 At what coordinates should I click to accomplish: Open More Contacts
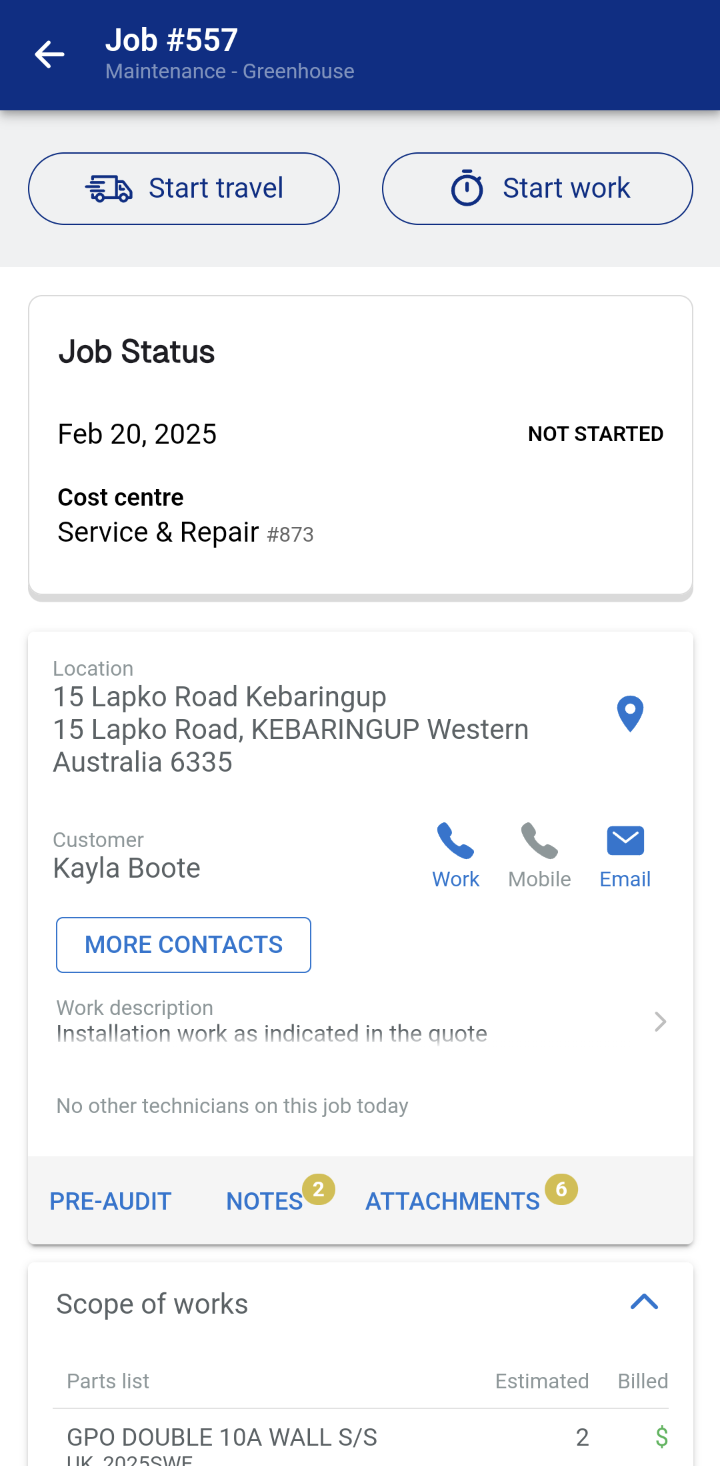pos(184,945)
